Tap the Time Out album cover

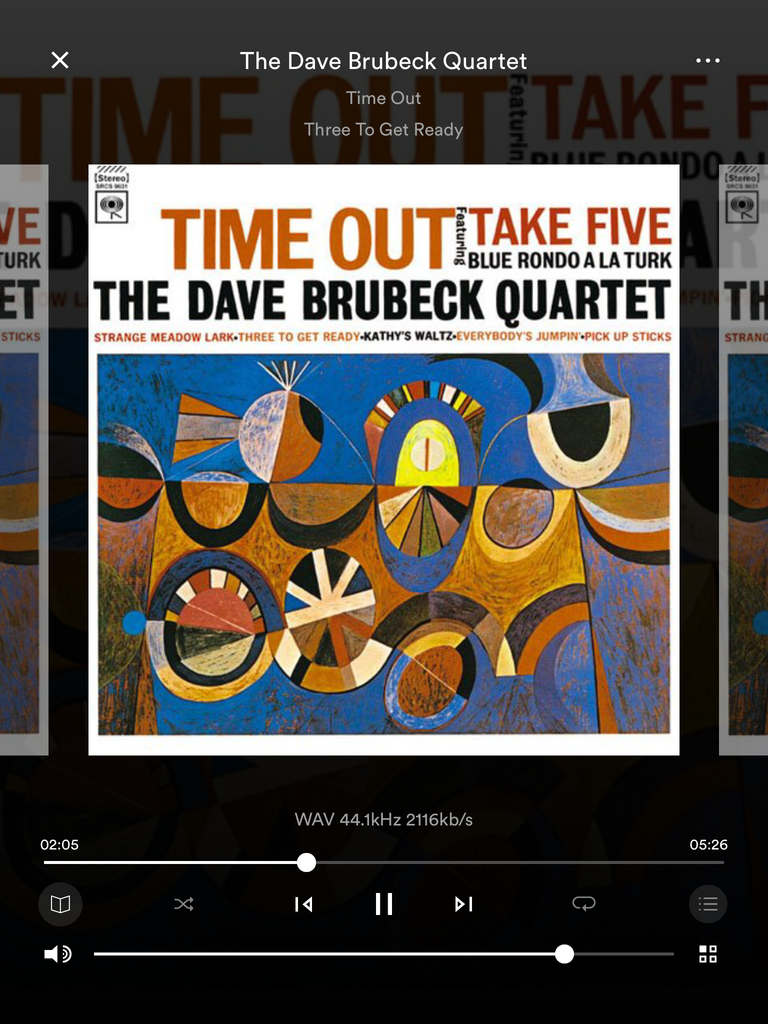[384, 459]
